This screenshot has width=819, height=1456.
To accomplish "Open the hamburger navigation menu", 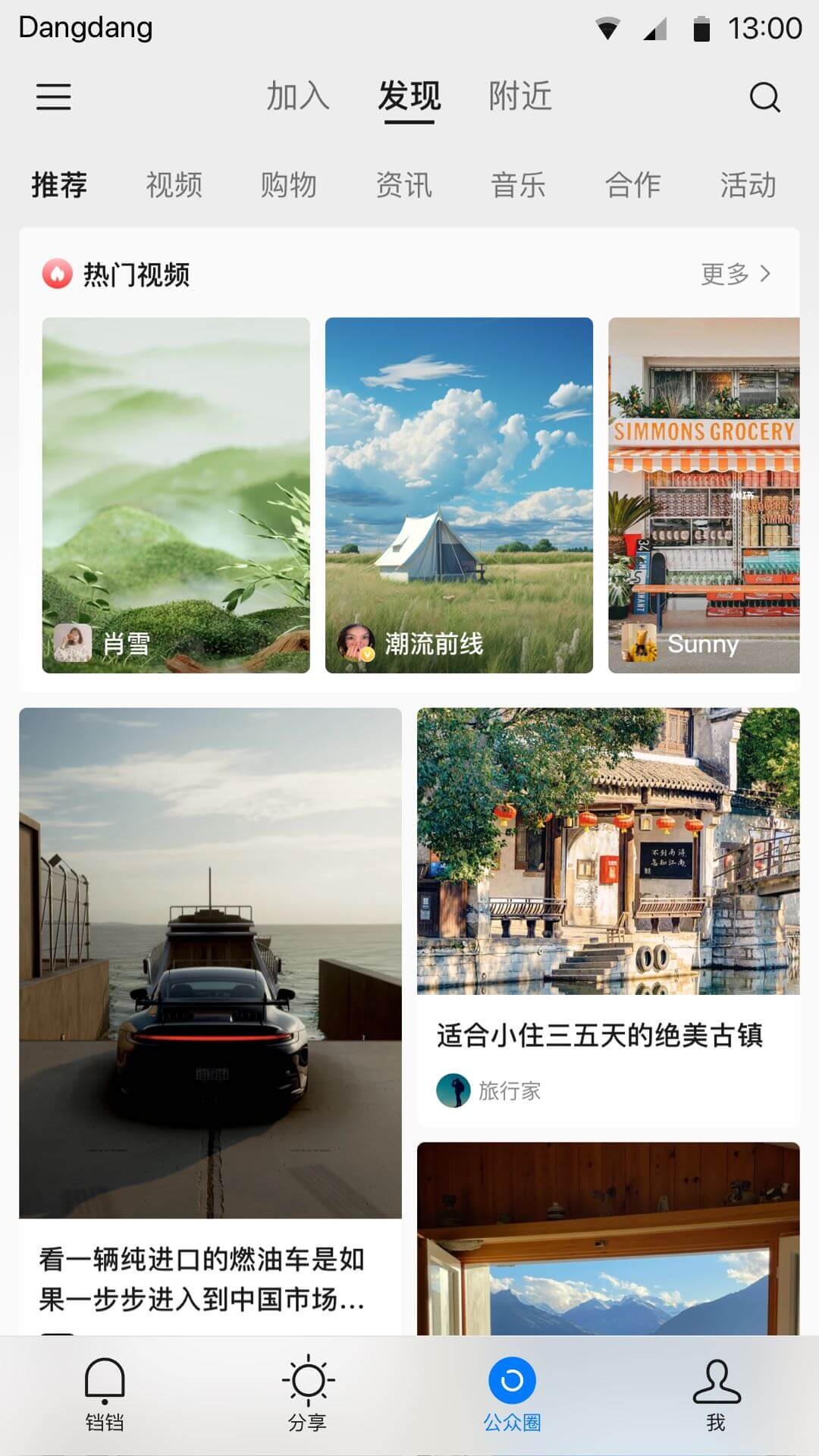I will click(x=53, y=98).
